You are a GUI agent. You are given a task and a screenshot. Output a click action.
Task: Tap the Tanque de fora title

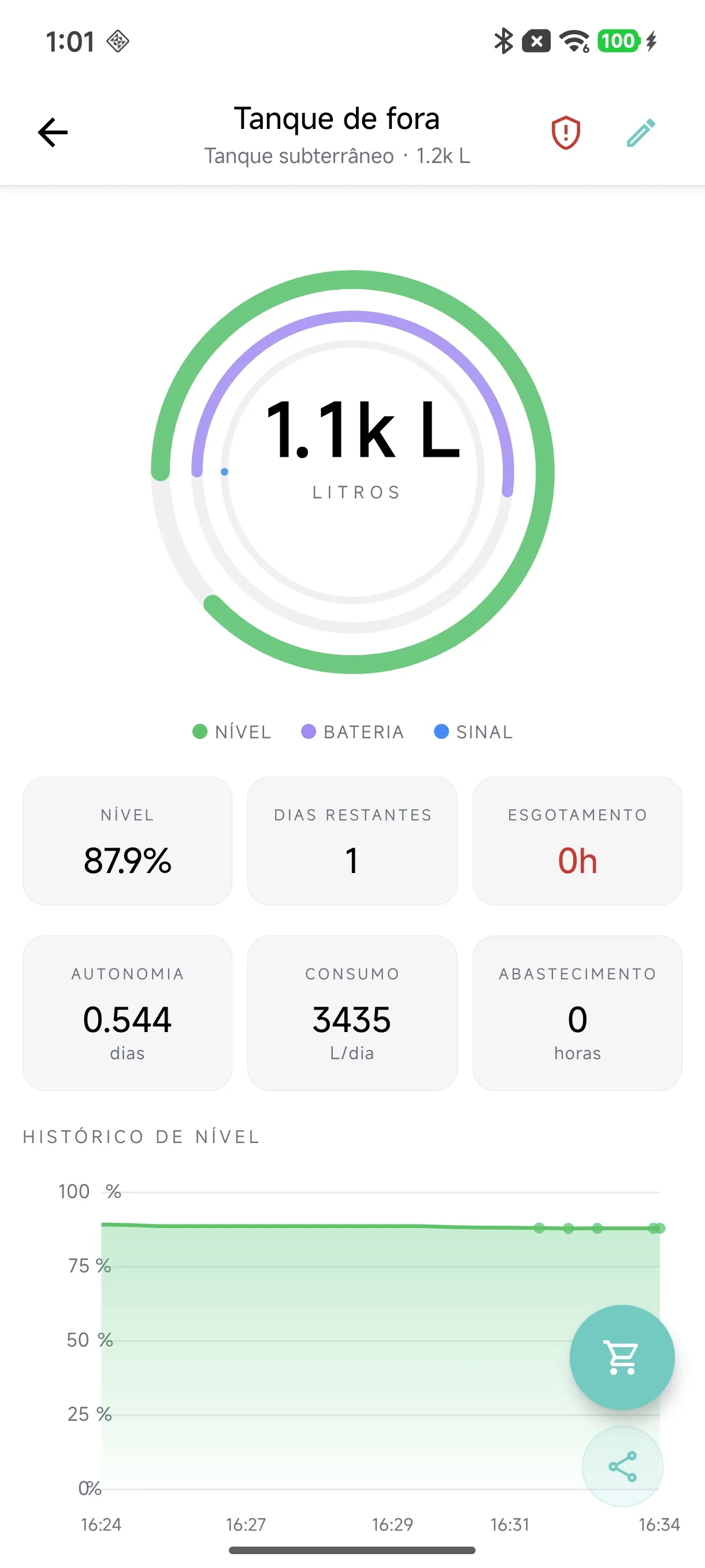337,119
